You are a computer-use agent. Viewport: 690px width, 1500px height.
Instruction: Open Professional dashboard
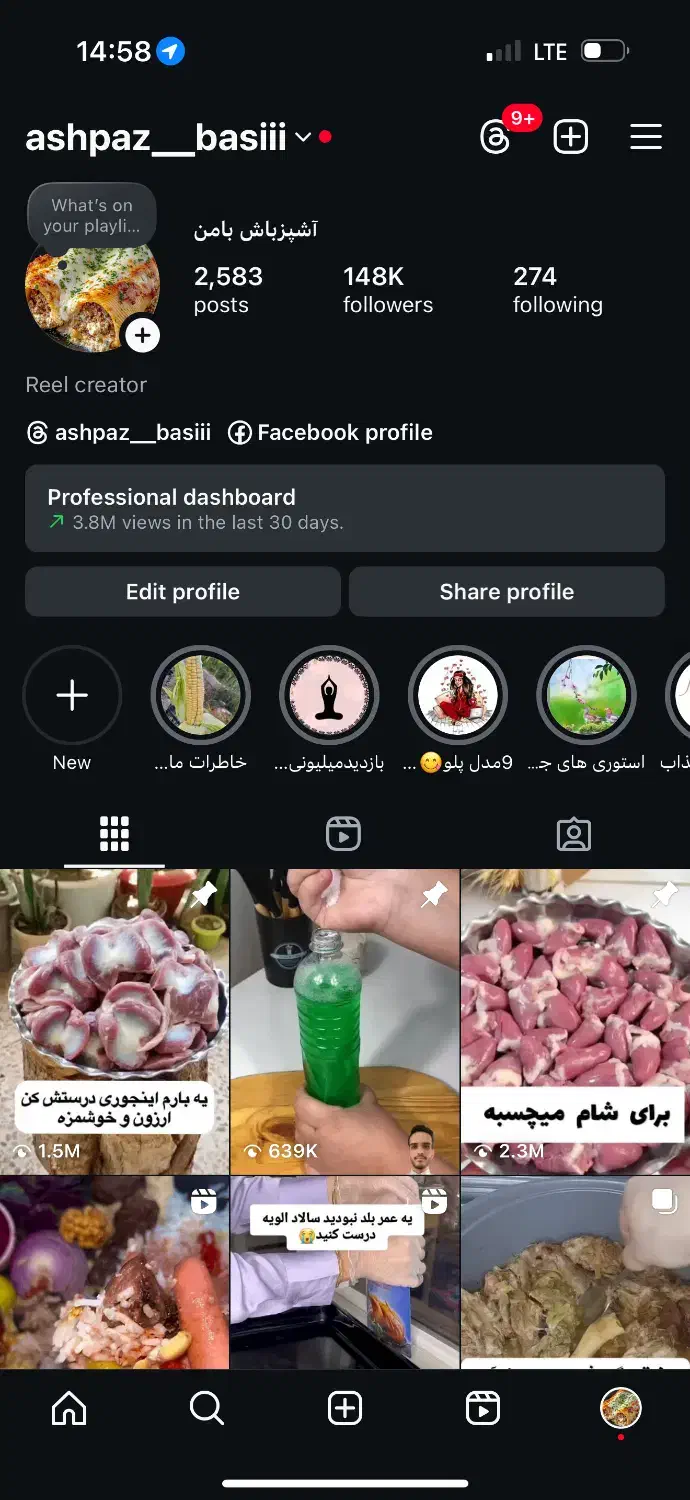(344, 508)
